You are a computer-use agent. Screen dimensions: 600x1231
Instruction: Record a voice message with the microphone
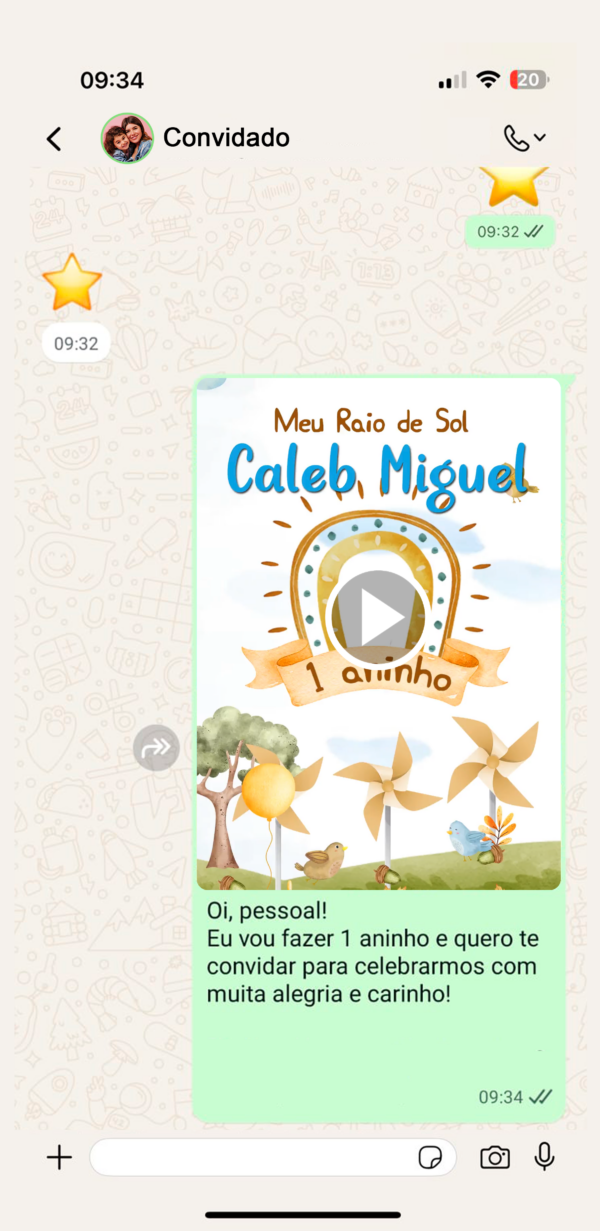tap(544, 1157)
